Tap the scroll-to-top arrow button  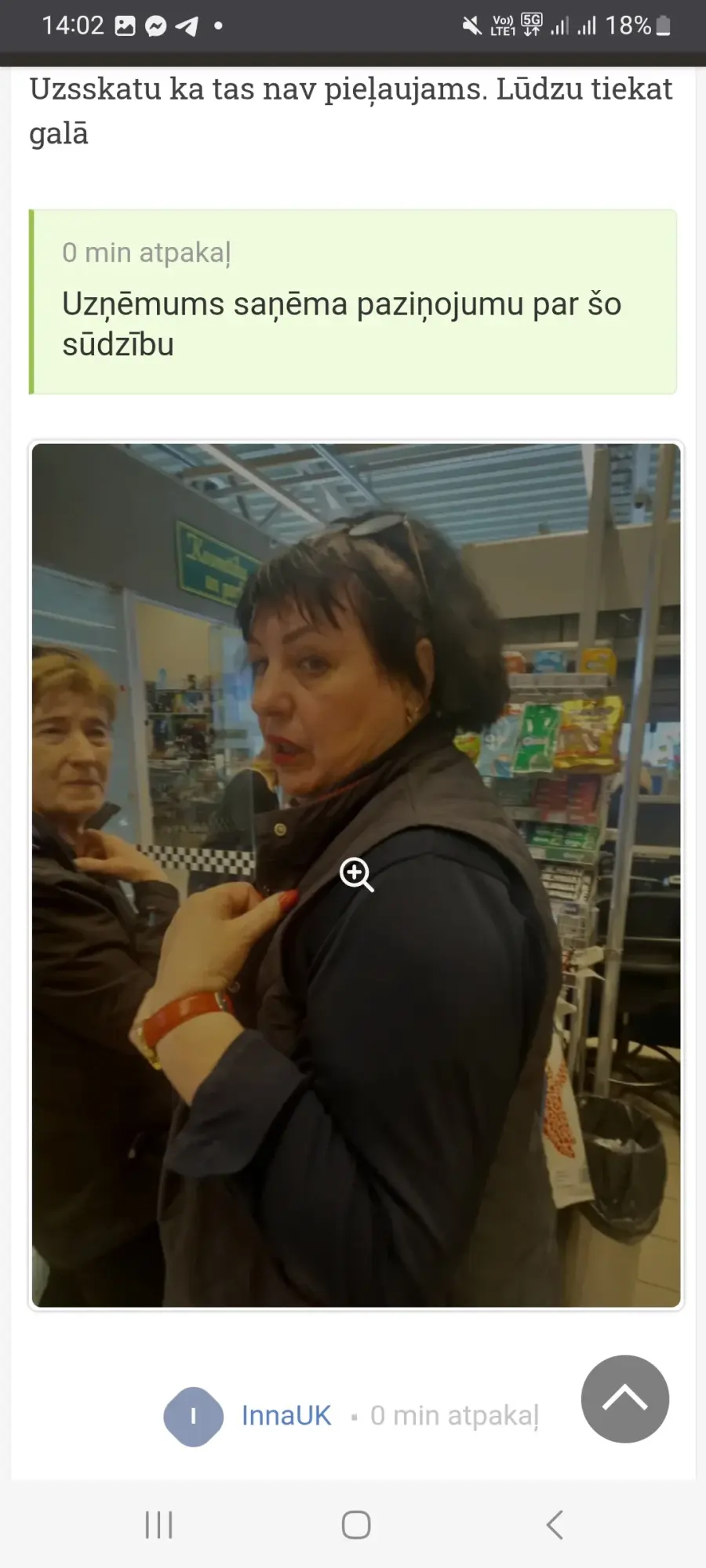click(625, 1399)
